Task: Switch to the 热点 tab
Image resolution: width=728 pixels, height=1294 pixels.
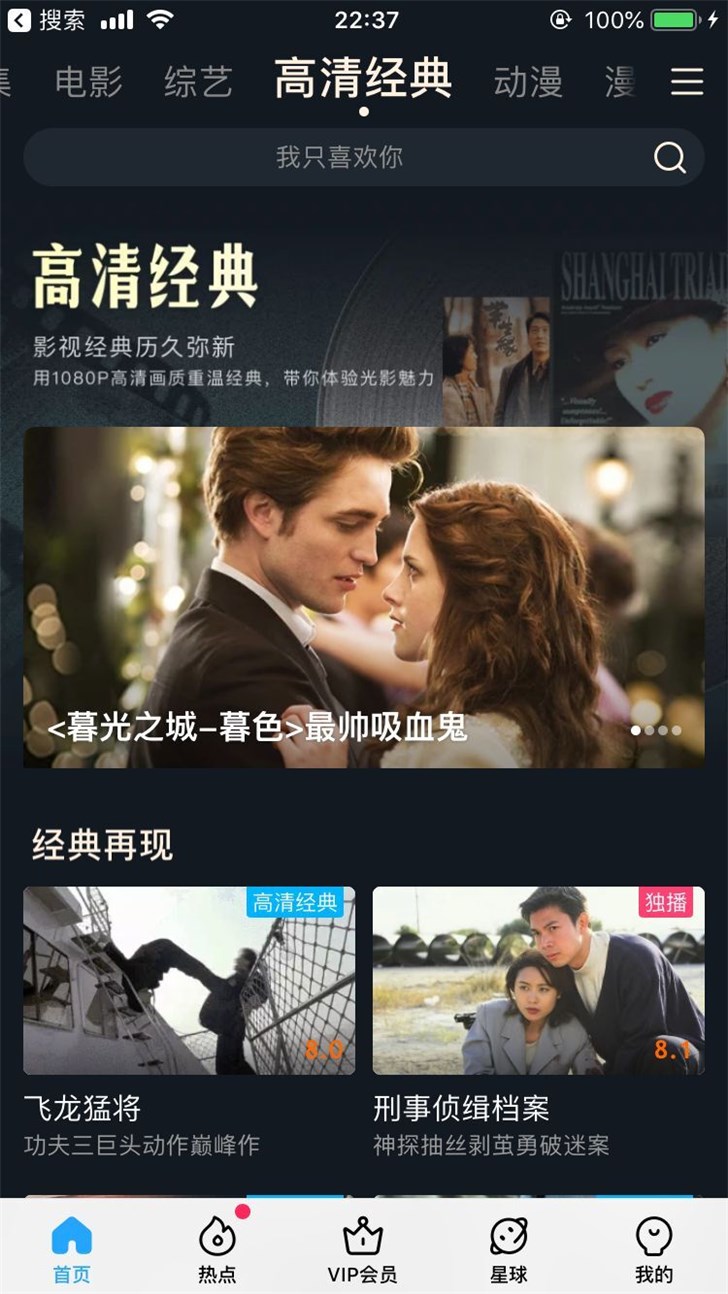Action: 217,1250
